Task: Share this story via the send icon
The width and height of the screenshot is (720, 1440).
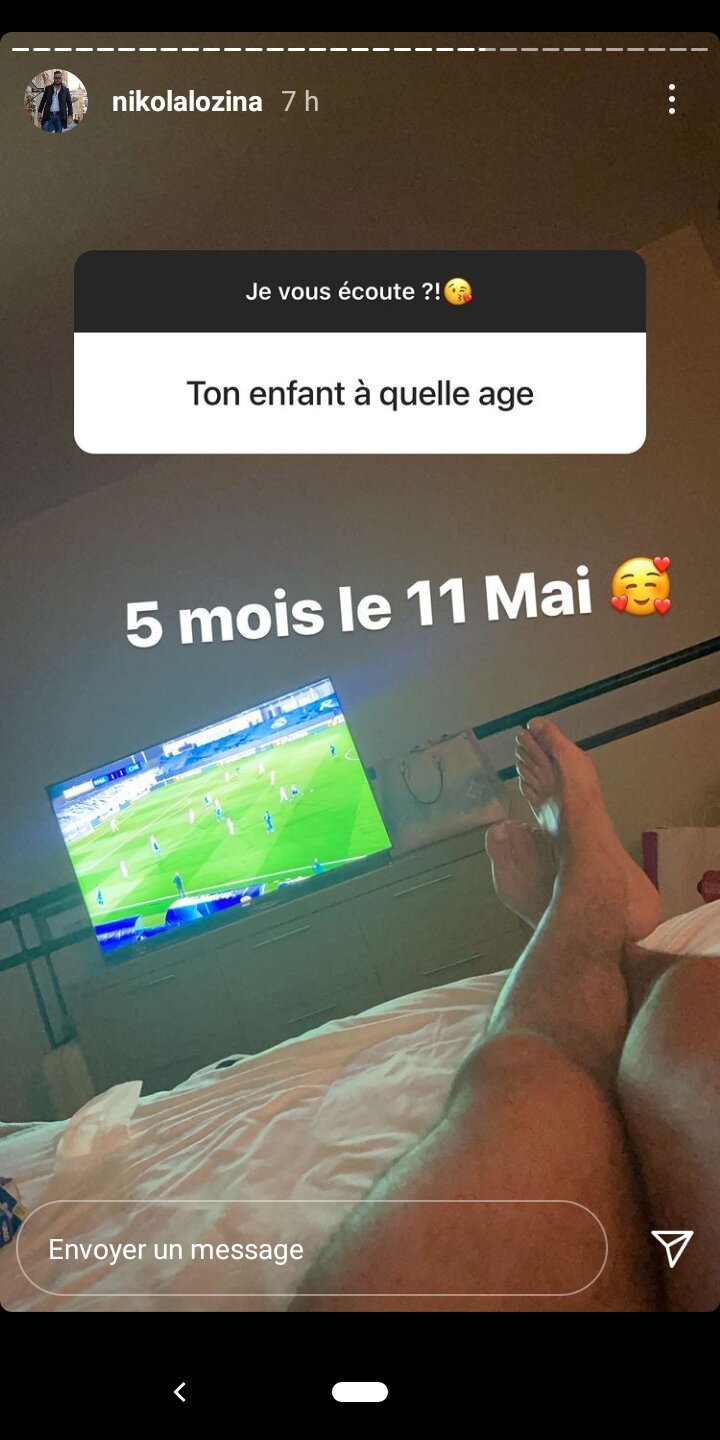Action: tap(672, 1248)
